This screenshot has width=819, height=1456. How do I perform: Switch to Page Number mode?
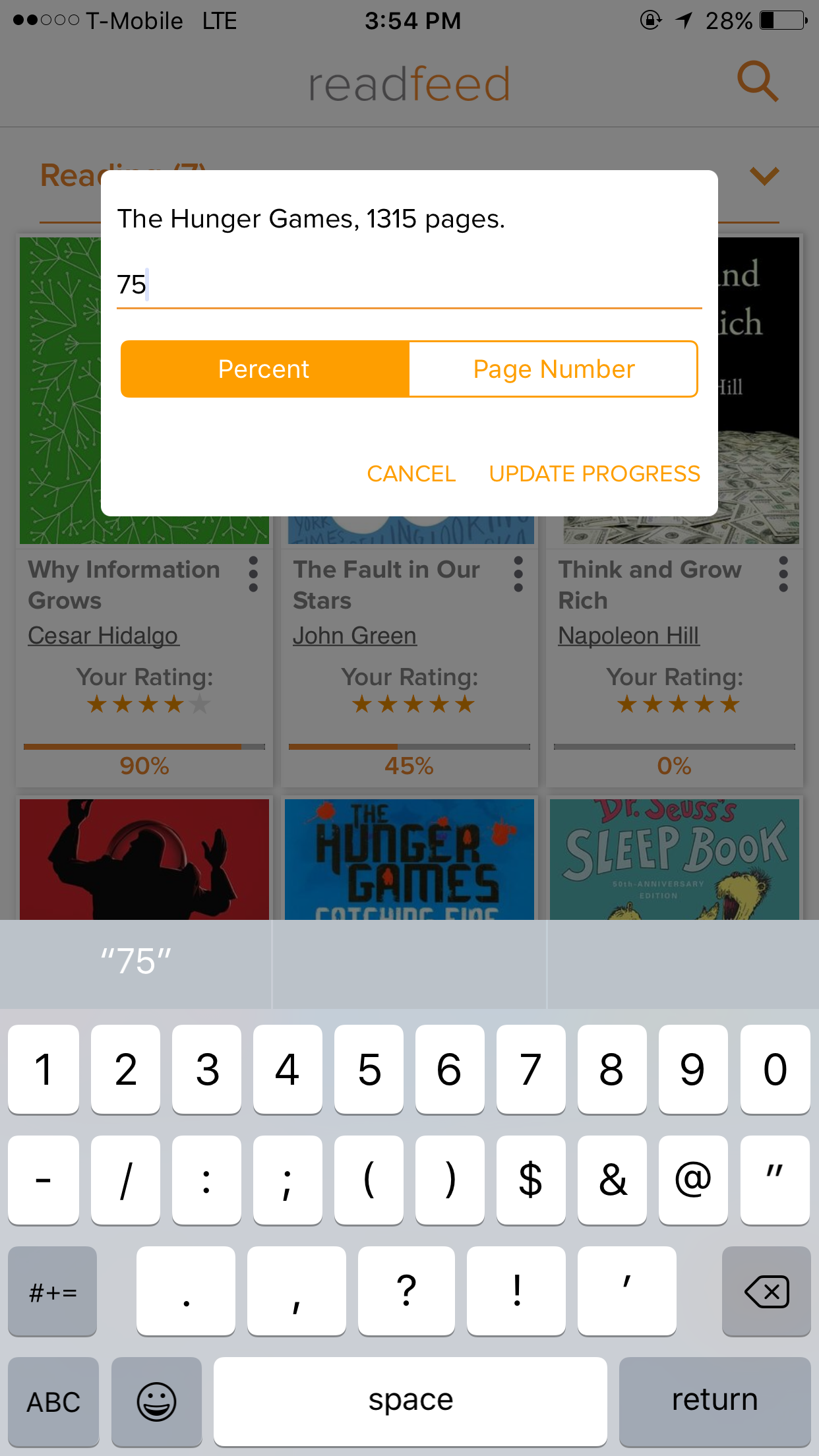pyautogui.click(x=553, y=369)
